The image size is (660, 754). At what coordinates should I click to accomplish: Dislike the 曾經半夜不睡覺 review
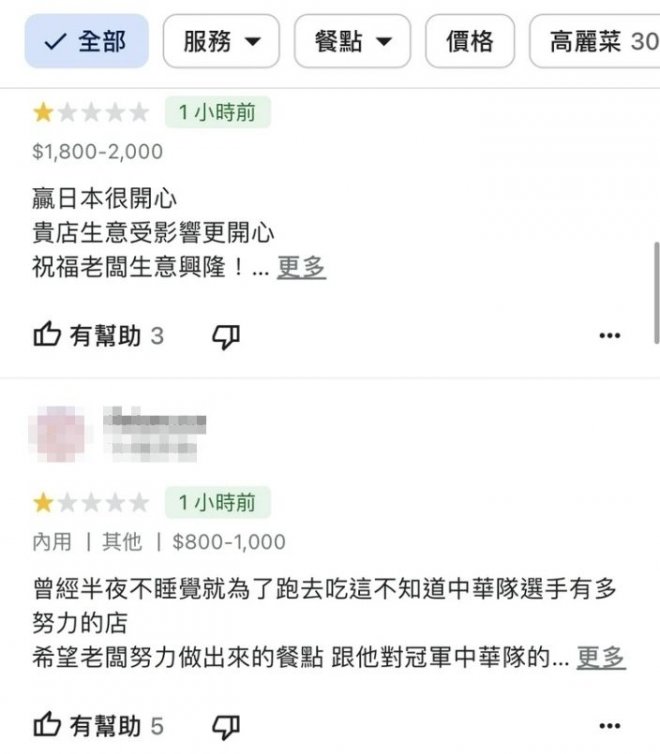pos(227,725)
